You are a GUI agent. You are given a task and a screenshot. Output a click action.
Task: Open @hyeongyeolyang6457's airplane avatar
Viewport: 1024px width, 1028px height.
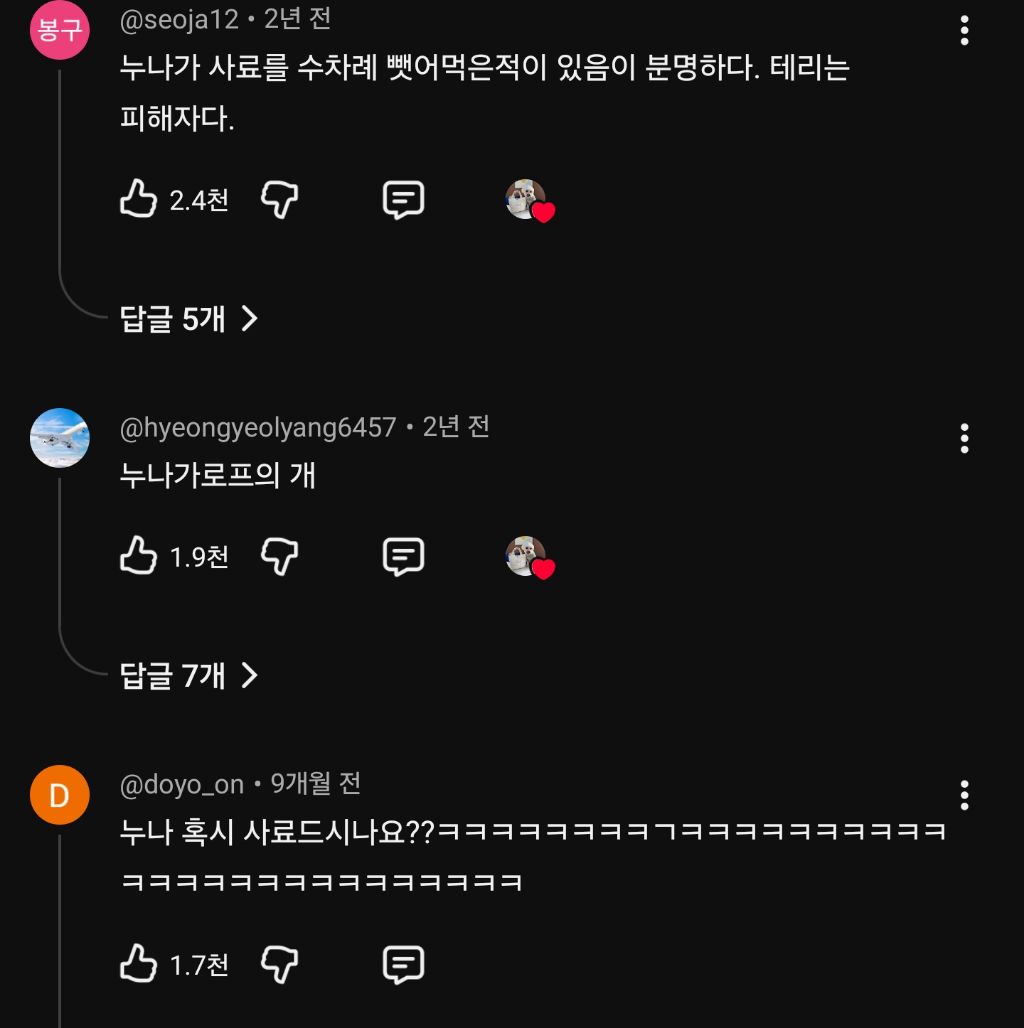[x=60, y=437]
